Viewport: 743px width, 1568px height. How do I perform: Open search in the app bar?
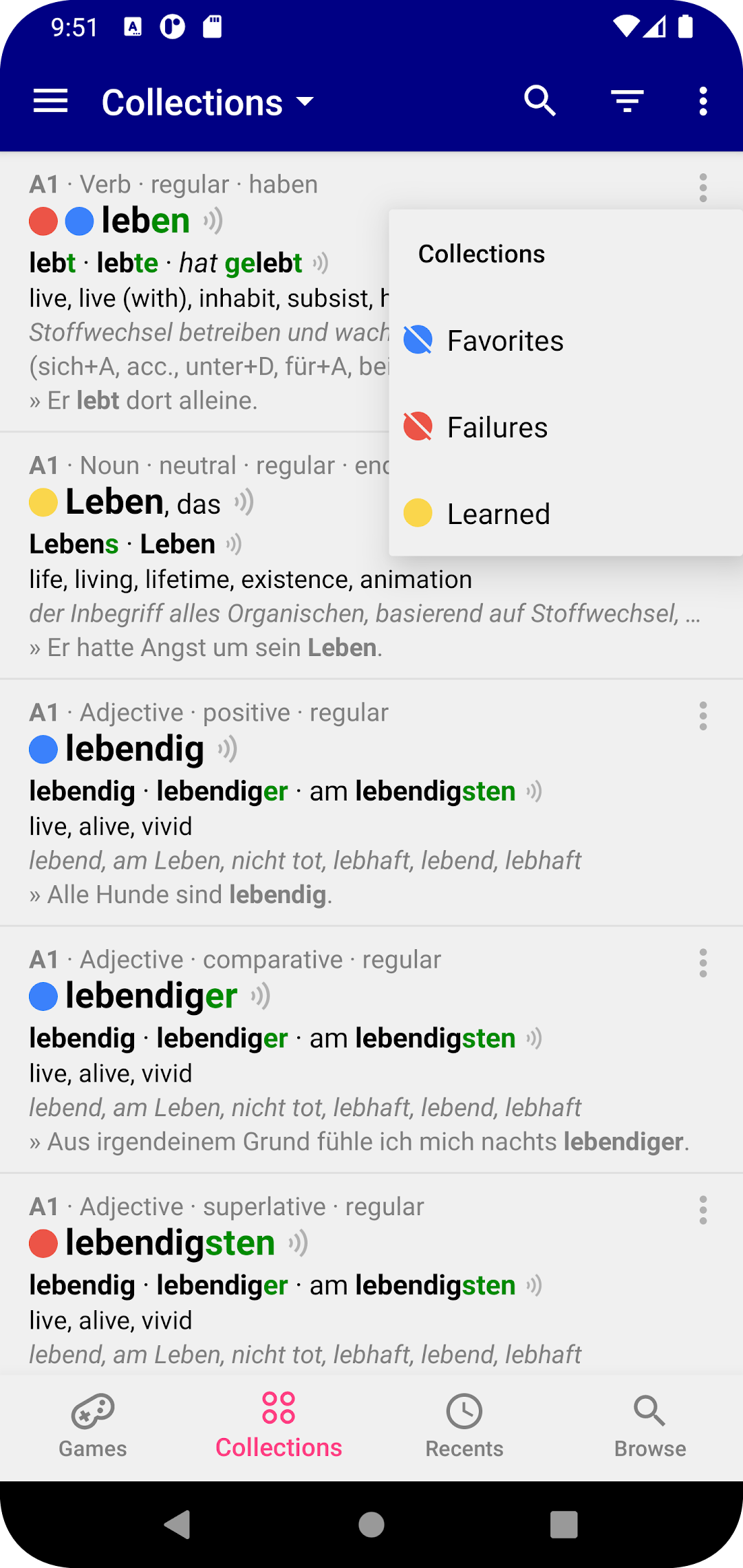pos(540,102)
